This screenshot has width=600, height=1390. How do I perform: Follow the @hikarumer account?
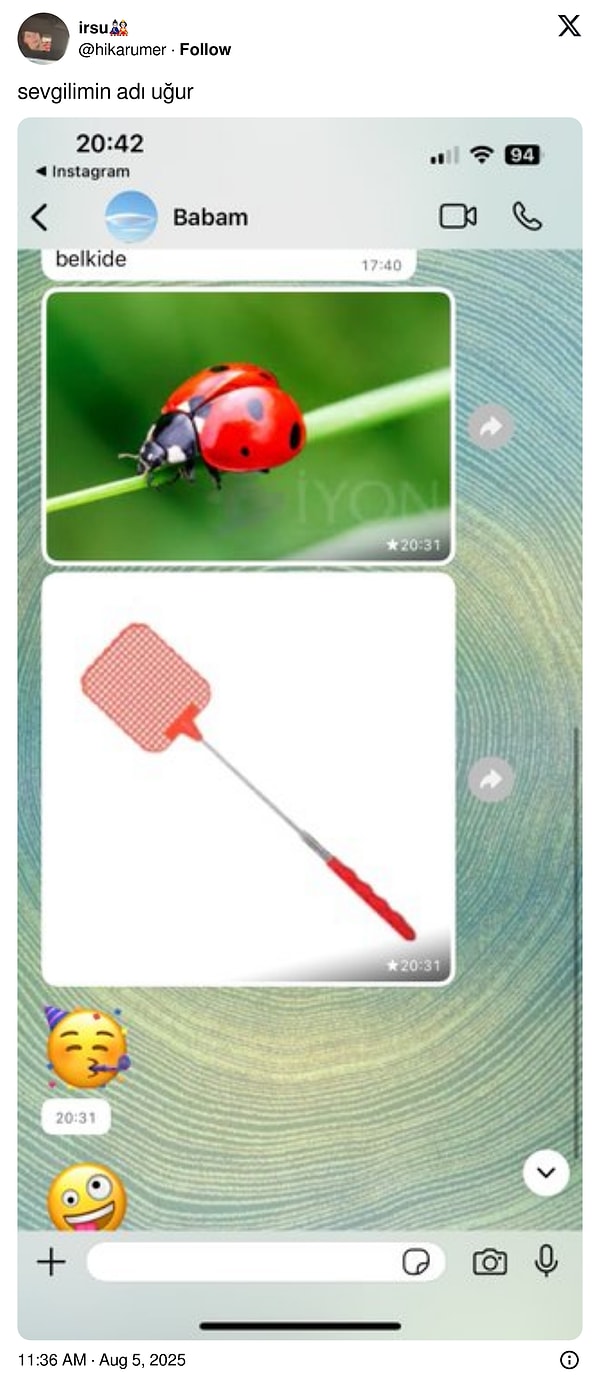click(205, 49)
